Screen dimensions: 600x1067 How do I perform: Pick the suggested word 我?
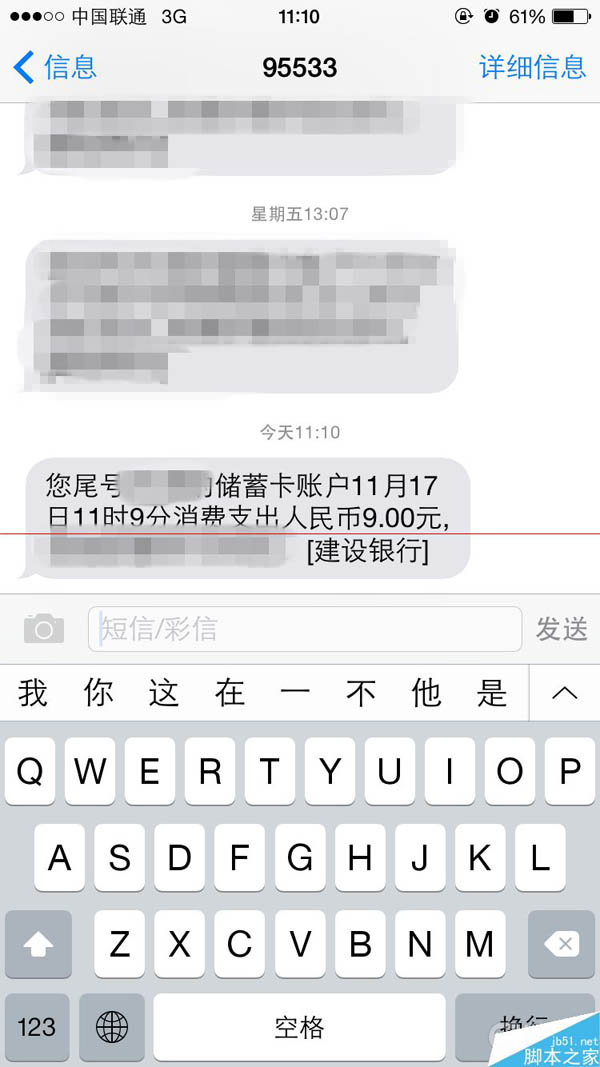point(33,692)
